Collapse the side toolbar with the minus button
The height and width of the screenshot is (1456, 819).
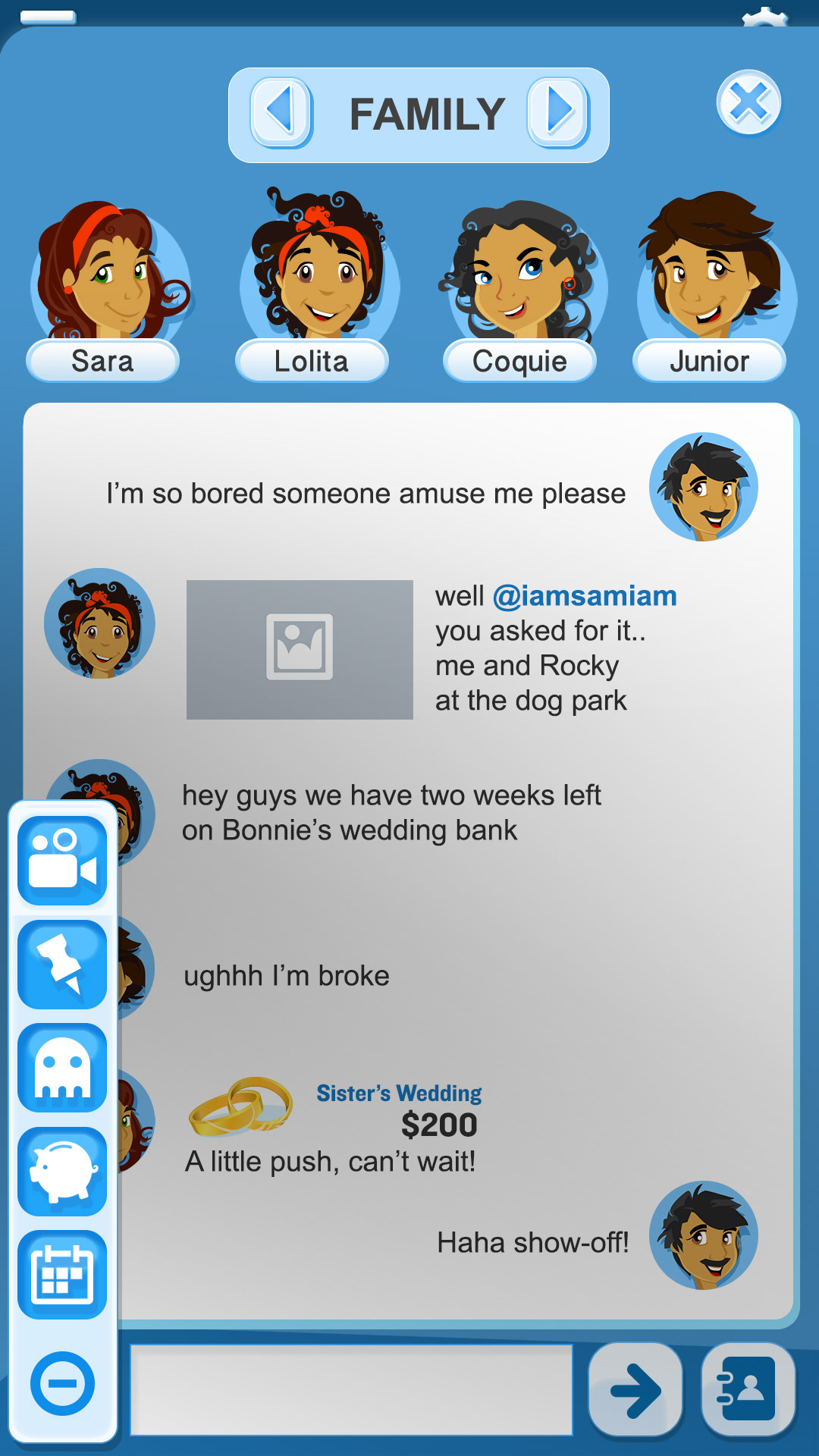coord(62,1383)
